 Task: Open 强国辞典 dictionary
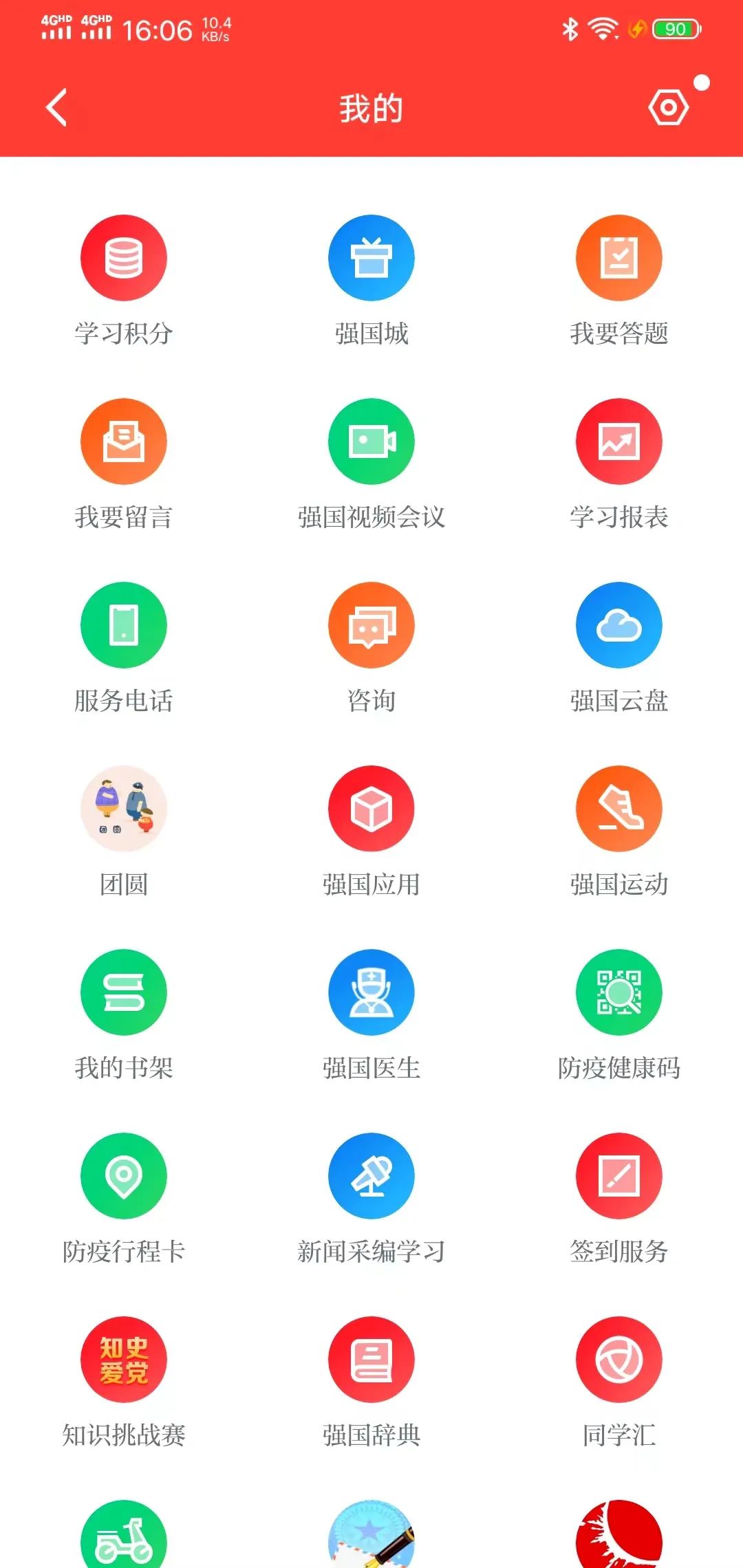pyautogui.click(x=371, y=1360)
